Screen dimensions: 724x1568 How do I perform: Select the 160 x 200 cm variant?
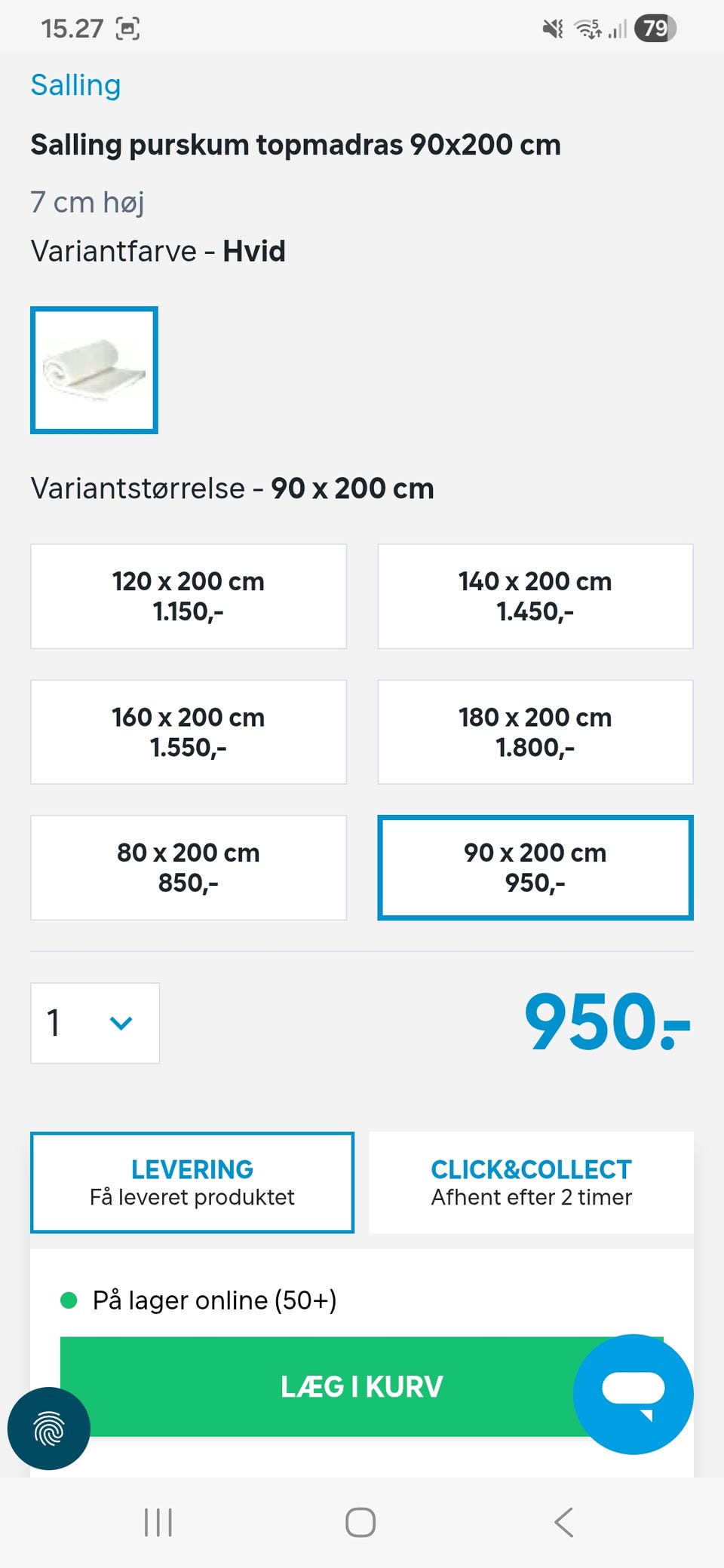[x=189, y=732]
